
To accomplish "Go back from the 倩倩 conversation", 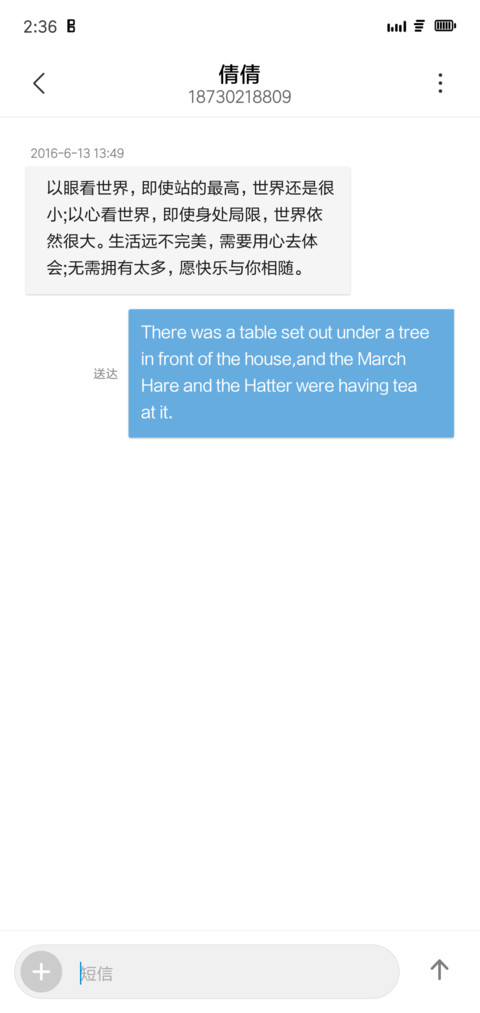I will 39,83.
